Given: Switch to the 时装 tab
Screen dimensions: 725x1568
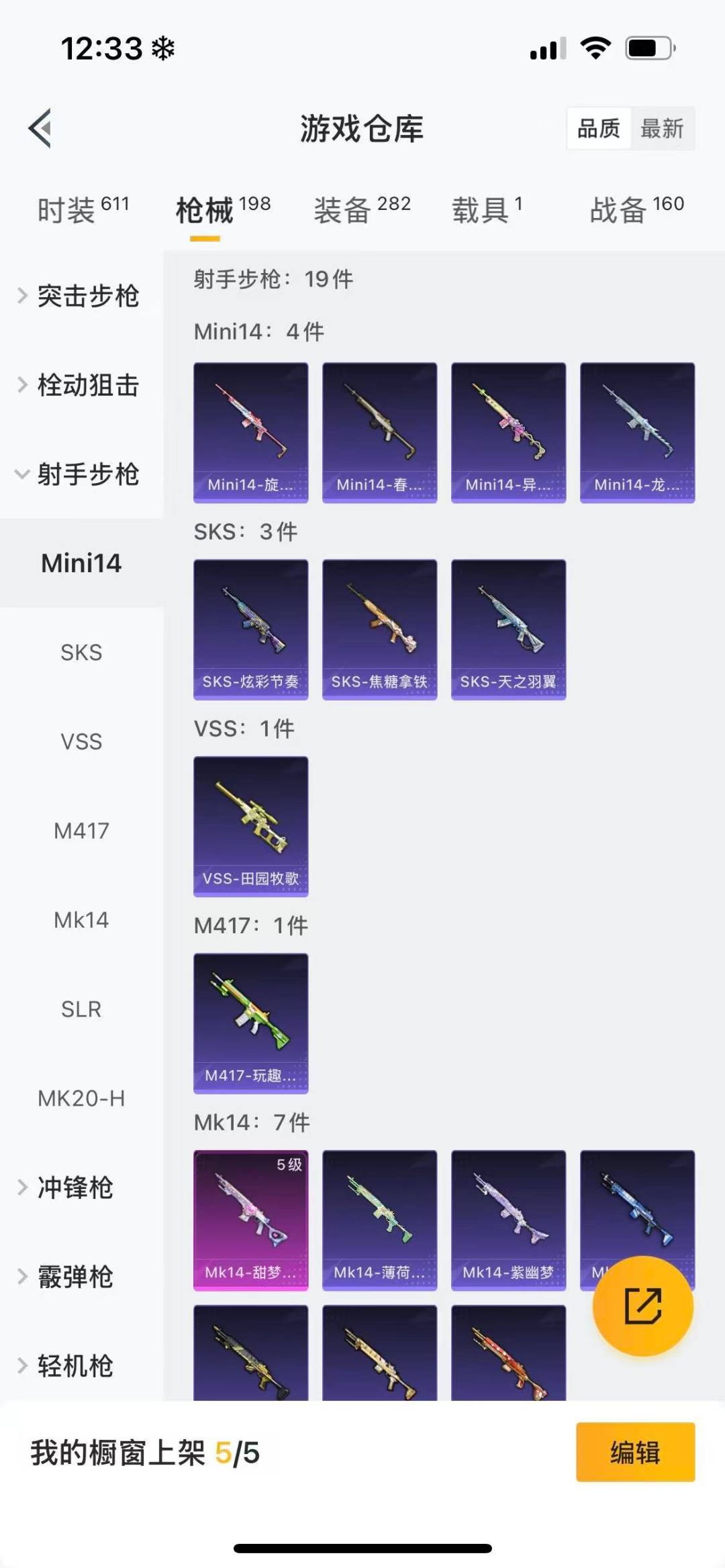Looking at the screenshot, I should (82, 210).
